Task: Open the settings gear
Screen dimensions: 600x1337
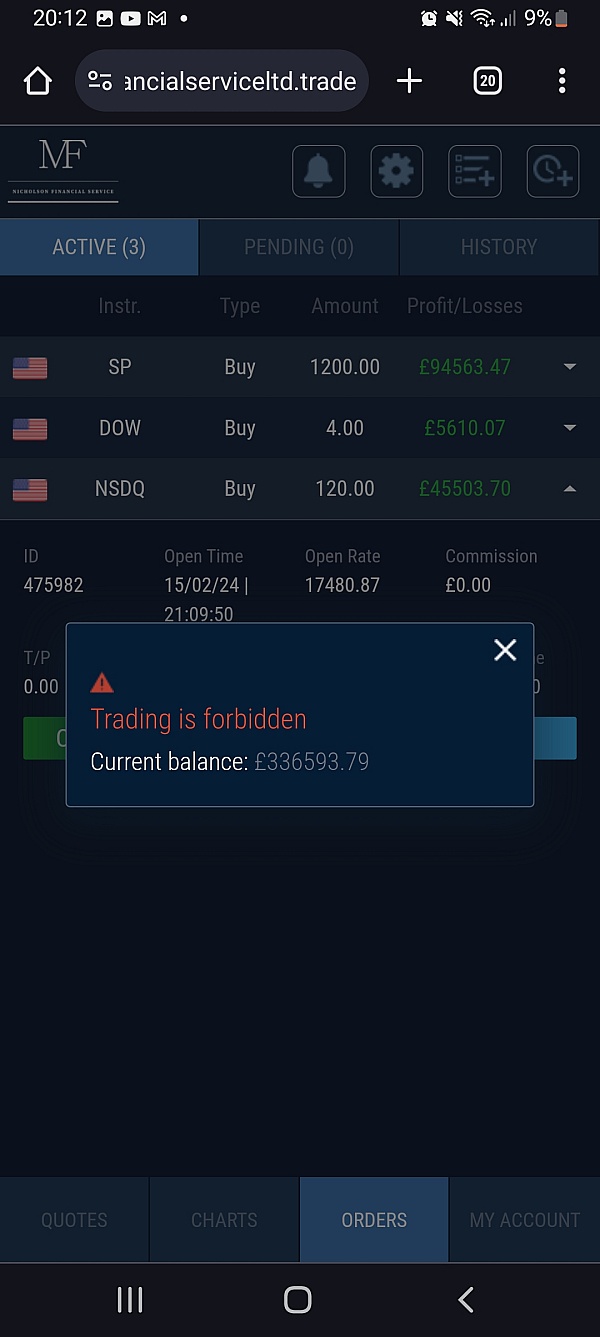Action: tap(397, 171)
